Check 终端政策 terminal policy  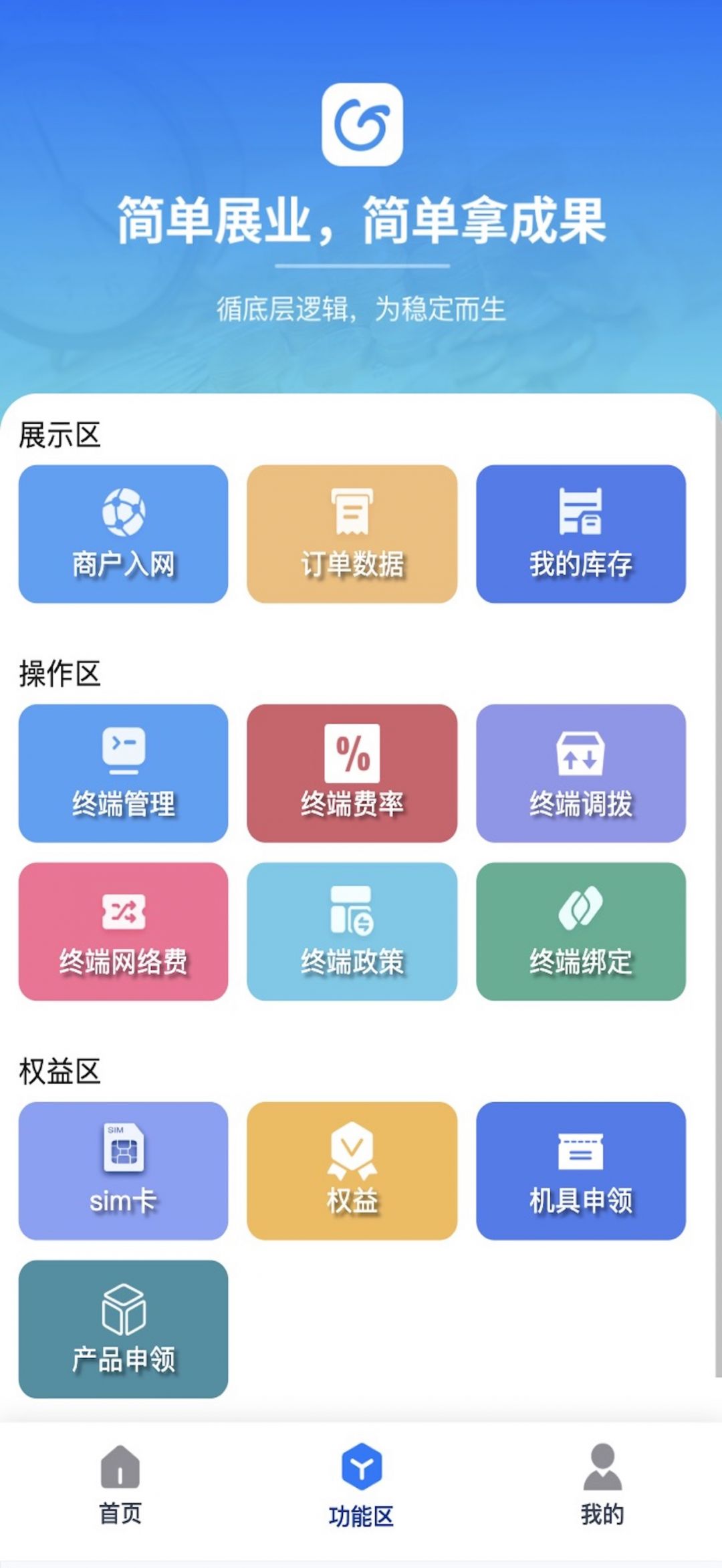click(x=352, y=932)
